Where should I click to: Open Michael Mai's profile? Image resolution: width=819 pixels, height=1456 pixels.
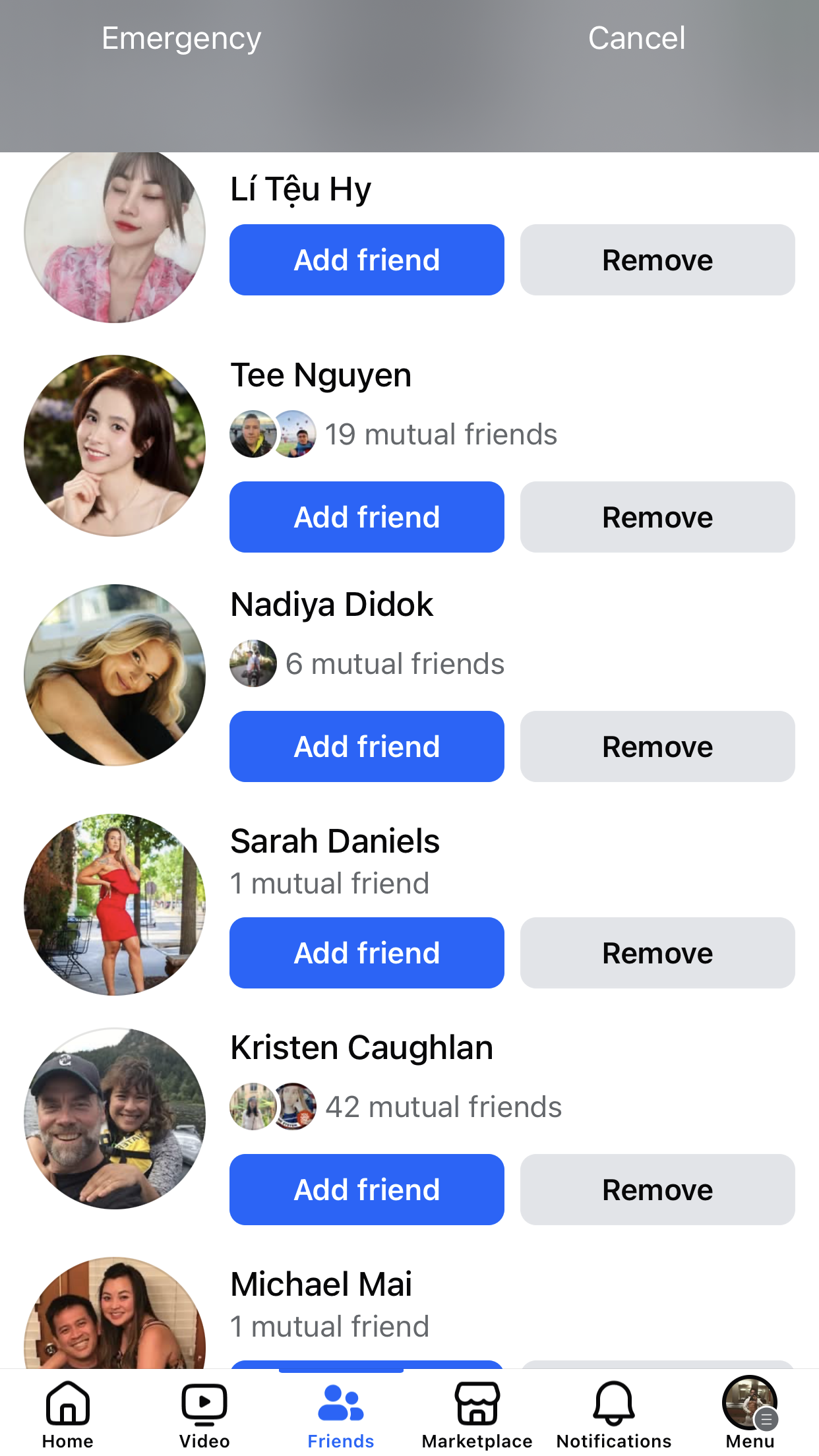coord(321,1284)
